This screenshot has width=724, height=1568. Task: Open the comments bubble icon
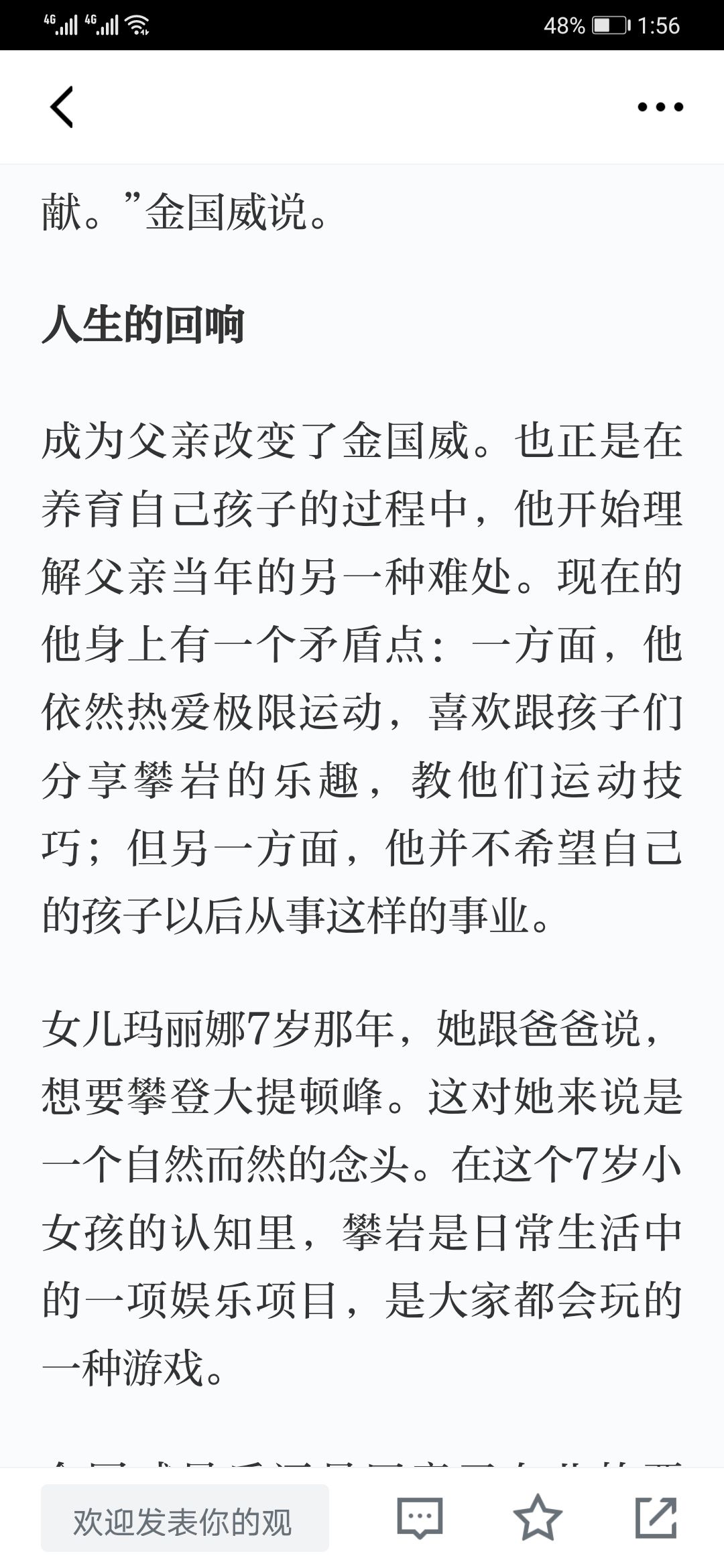click(420, 1518)
